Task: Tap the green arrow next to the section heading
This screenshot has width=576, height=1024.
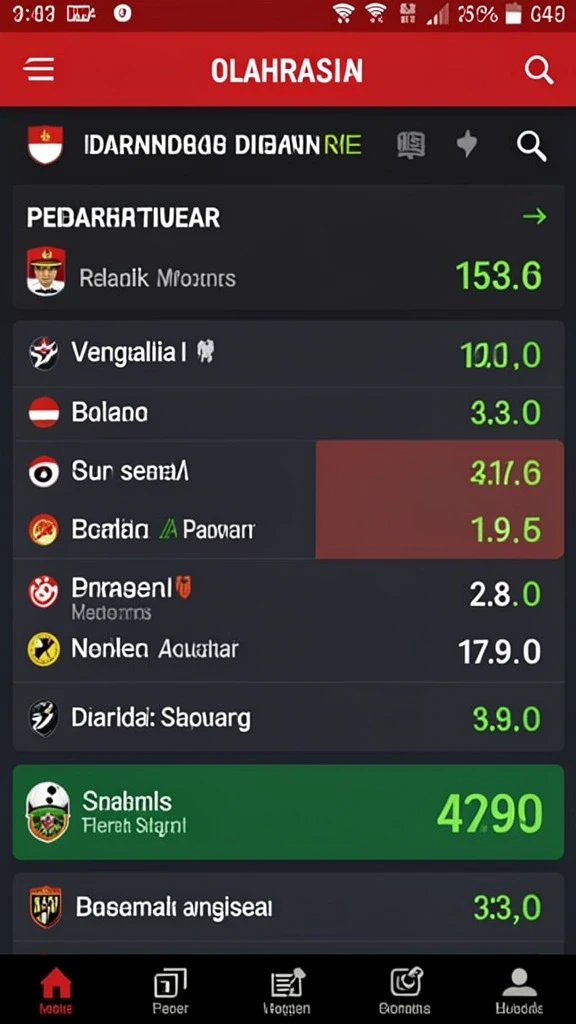Action: (534, 216)
